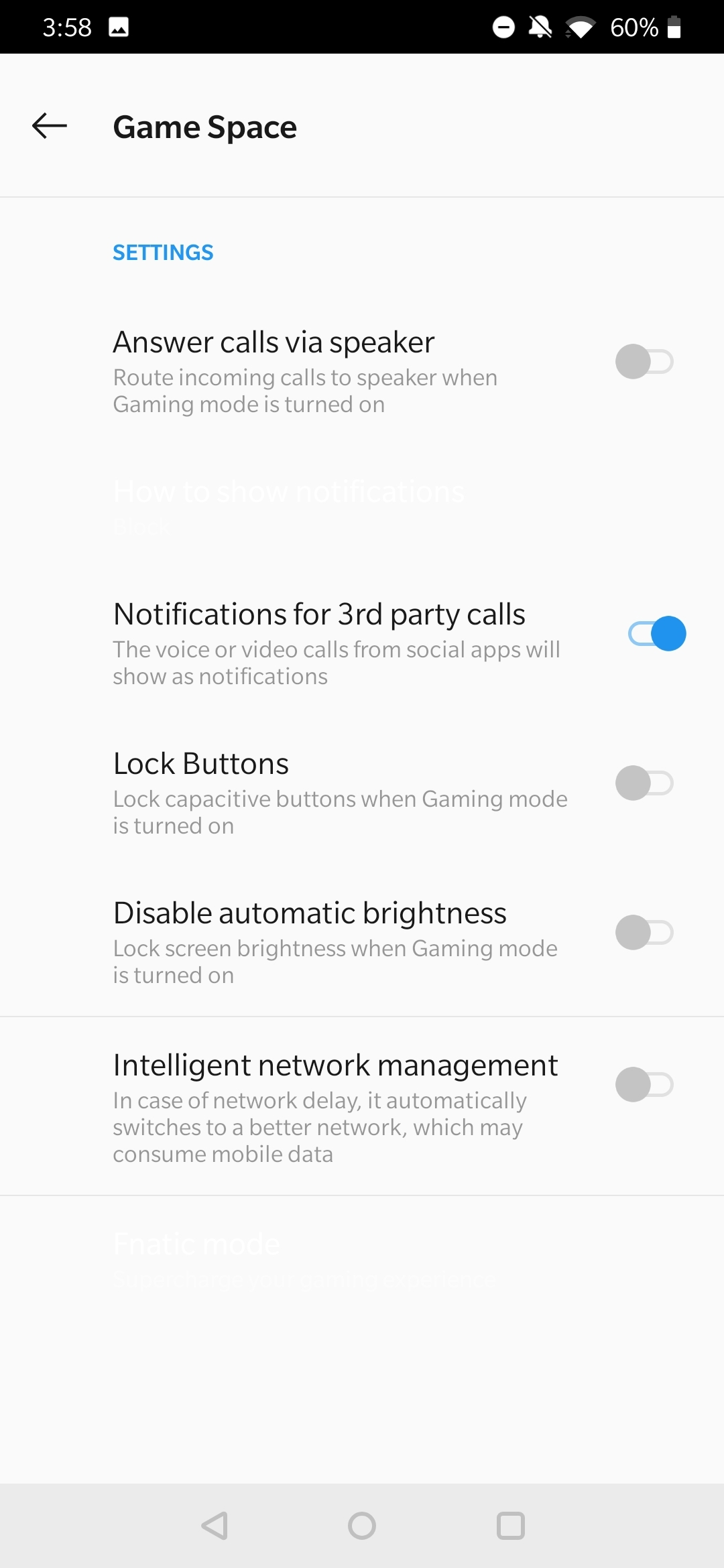This screenshot has height=1568, width=724.
Task: Tap the Game Space title
Action: pyautogui.click(x=205, y=127)
